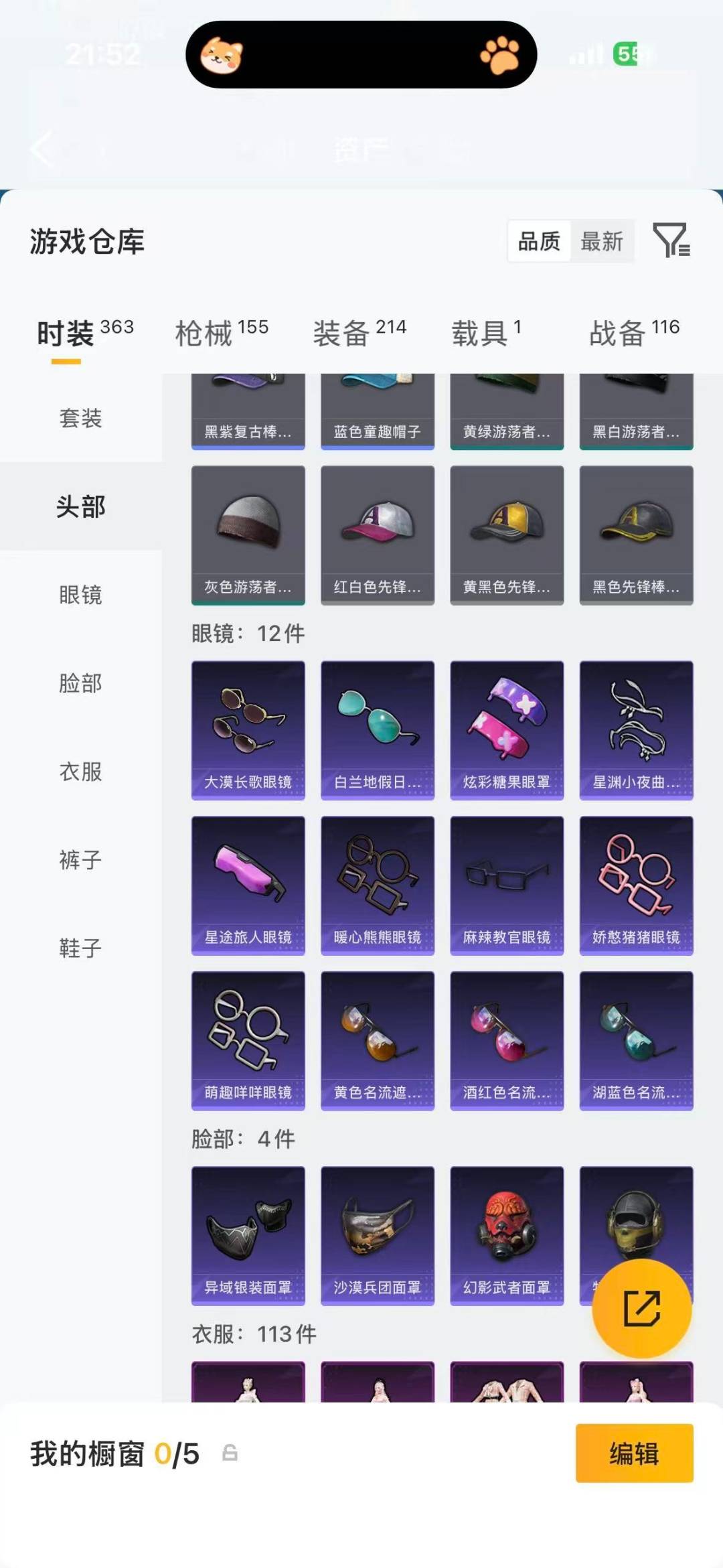Expand the 衣服 sidebar section
723x1568 pixels.
[82, 774]
